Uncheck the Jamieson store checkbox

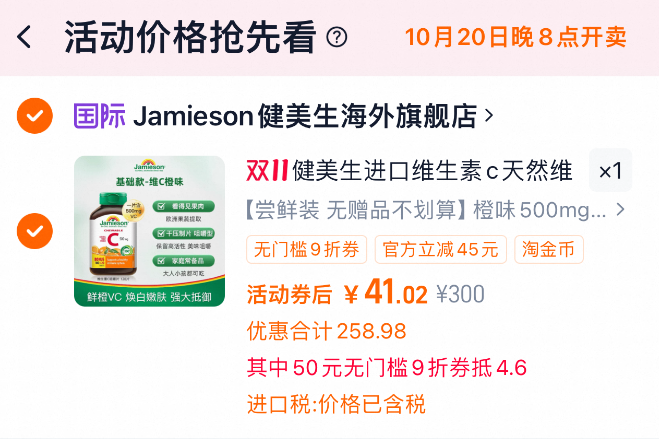point(34,116)
